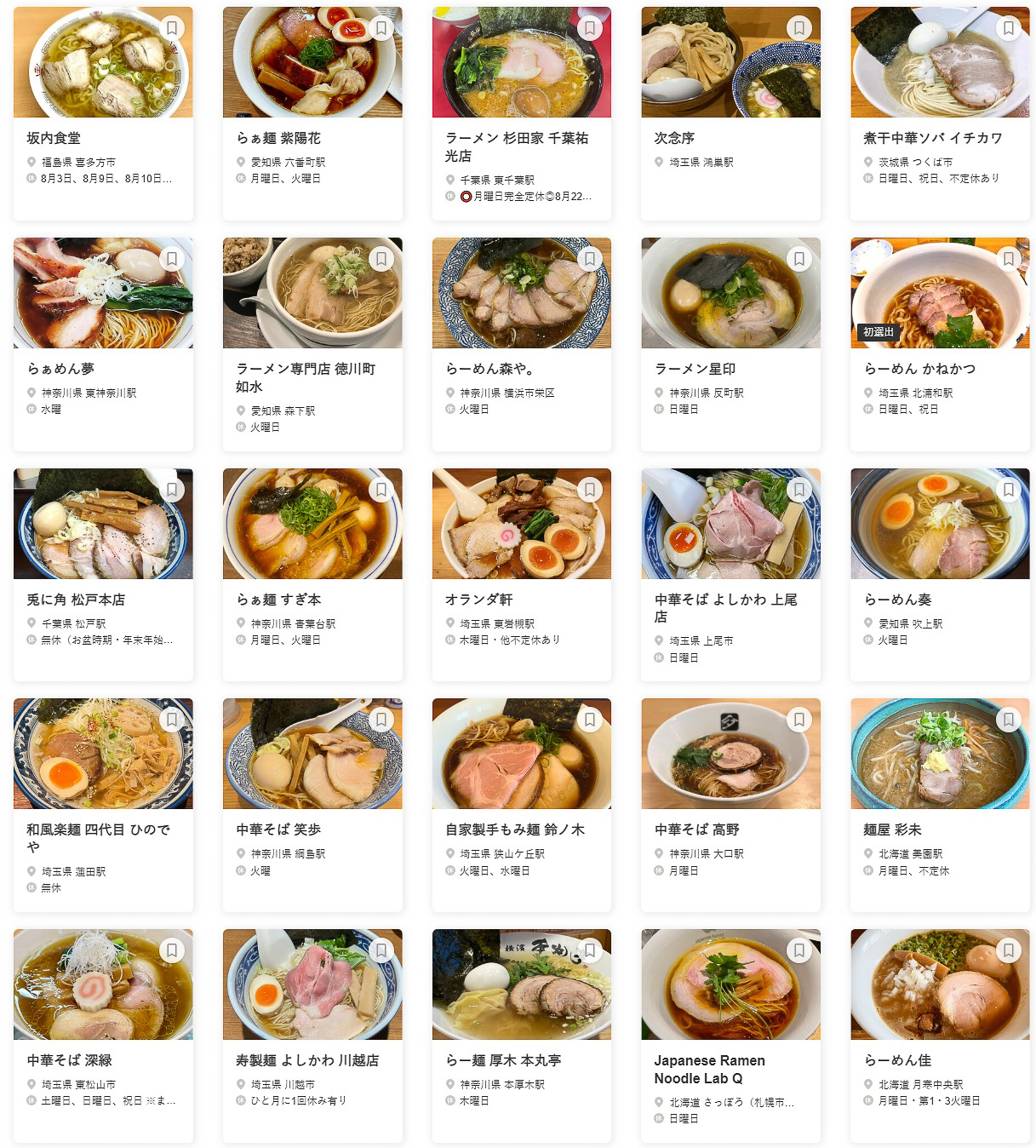The height and width of the screenshot is (1148, 1036).
Task: Click the photo thumbnail of らー麺 厚木 本丸亭
Action: pyautogui.click(x=522, y=984)
